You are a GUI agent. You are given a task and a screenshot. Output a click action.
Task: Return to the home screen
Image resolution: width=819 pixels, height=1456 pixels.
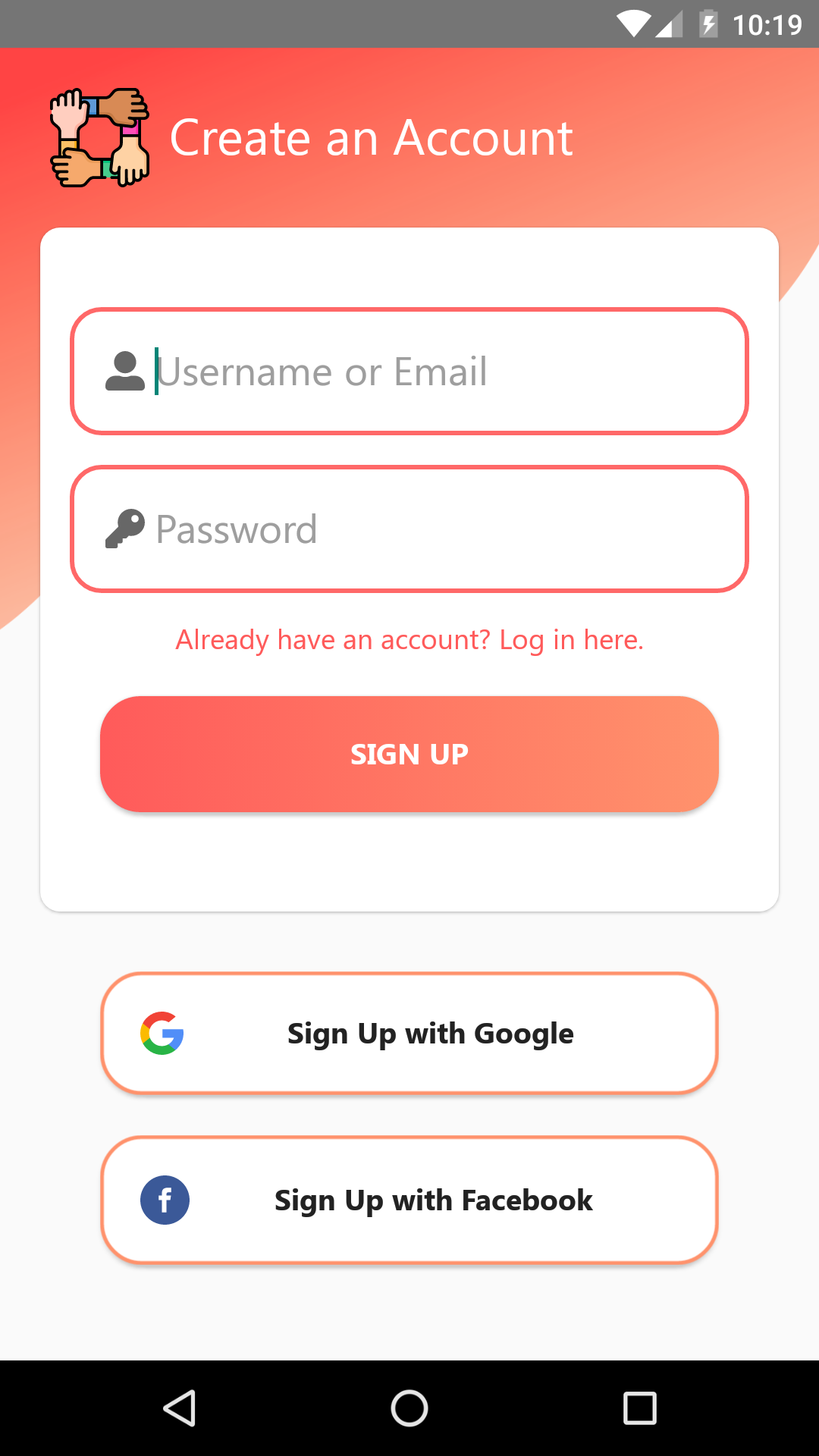point(409,1408)
